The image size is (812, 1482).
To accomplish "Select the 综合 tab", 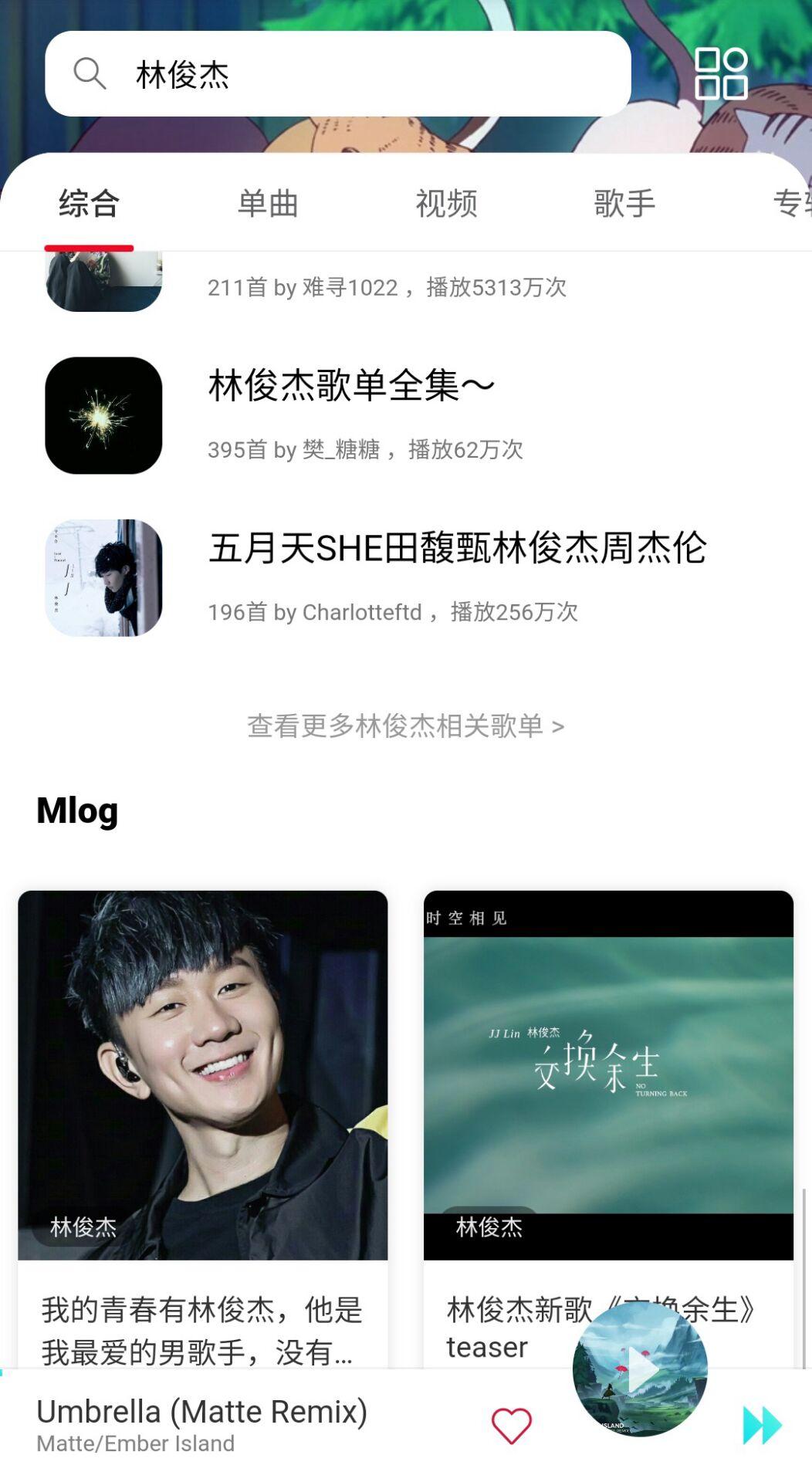I will (x=89, y=204).
